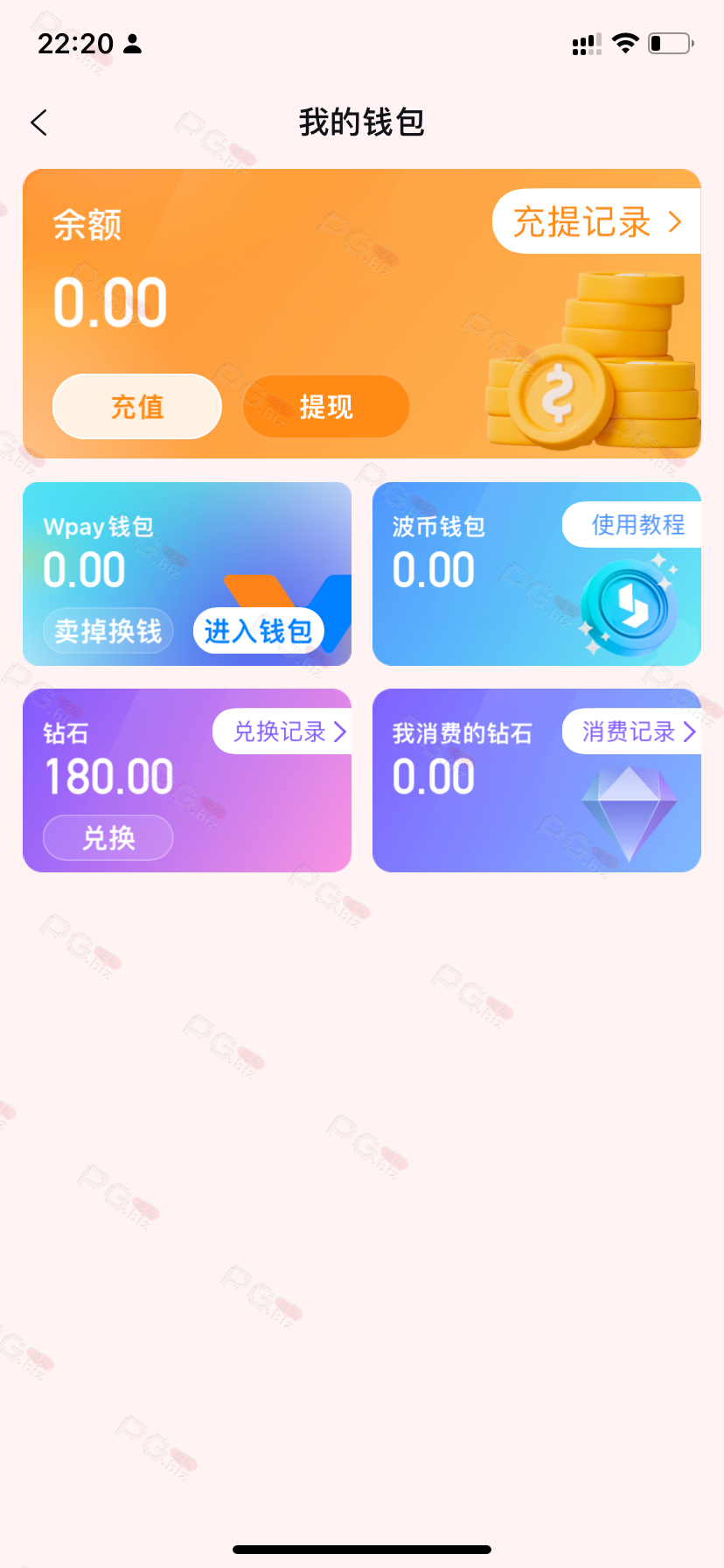Tap 提现 to withdraw balance
Image resolution: width=724 pixels, height=1568 pixels.
(326, 407)
